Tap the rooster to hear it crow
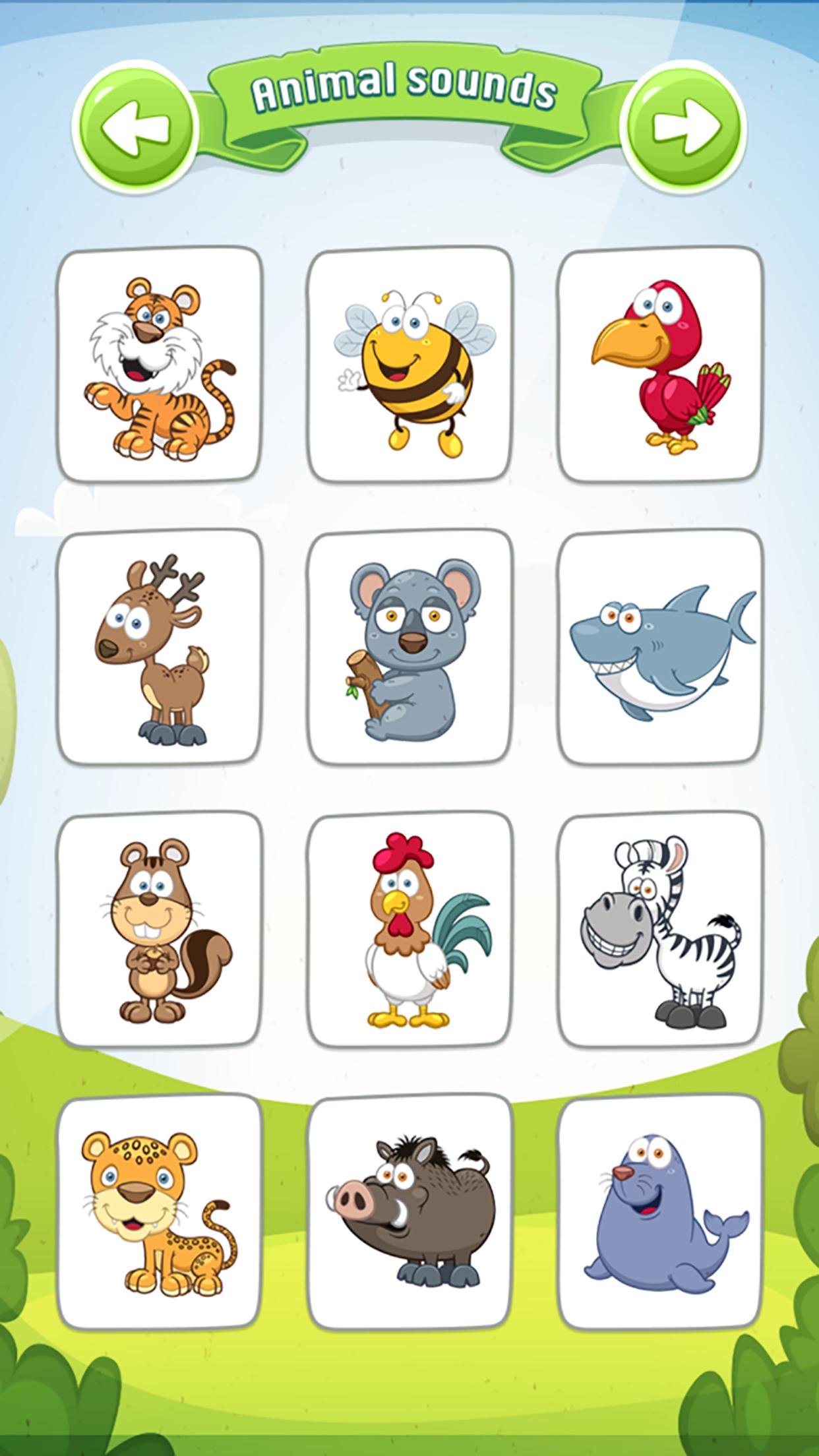Viewport: 819px width, 1456px height. [x=409, y=936]
